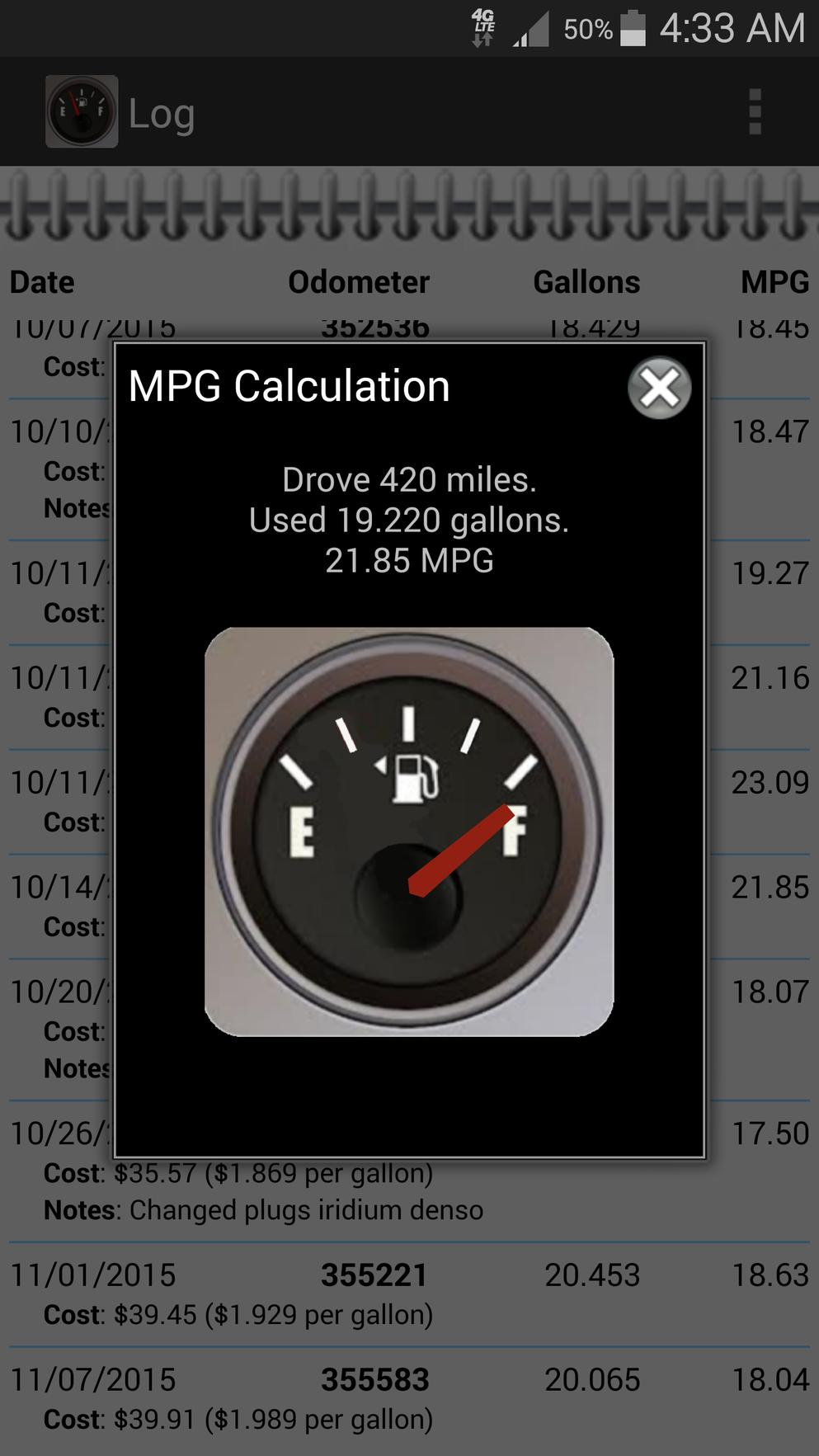The height and width of the screenshot is (1456, 819).
Task: Open the overflow menu
Action: click(x=755, y=111)
